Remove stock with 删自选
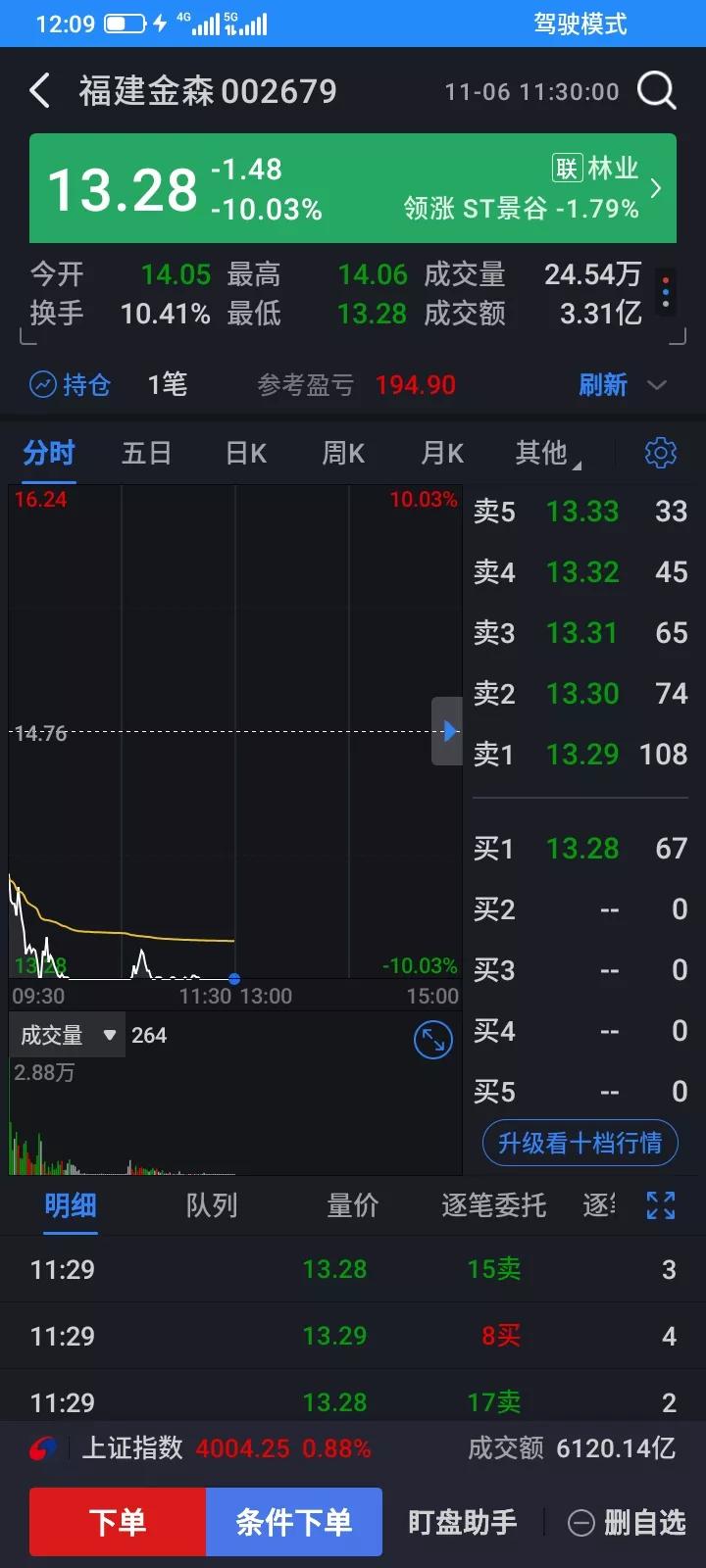 (x=627, y=1522)
